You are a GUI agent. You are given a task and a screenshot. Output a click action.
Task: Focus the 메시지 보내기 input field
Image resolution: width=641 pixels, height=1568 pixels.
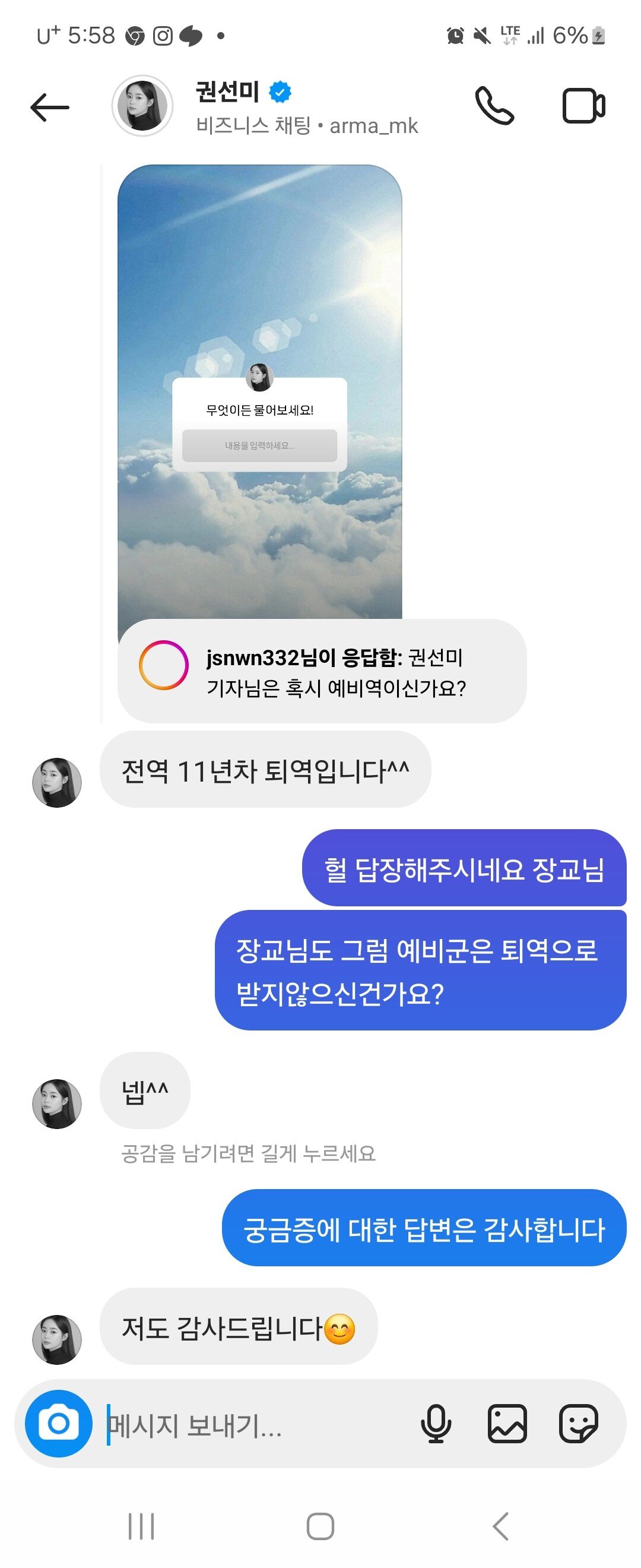[255, 1424]
